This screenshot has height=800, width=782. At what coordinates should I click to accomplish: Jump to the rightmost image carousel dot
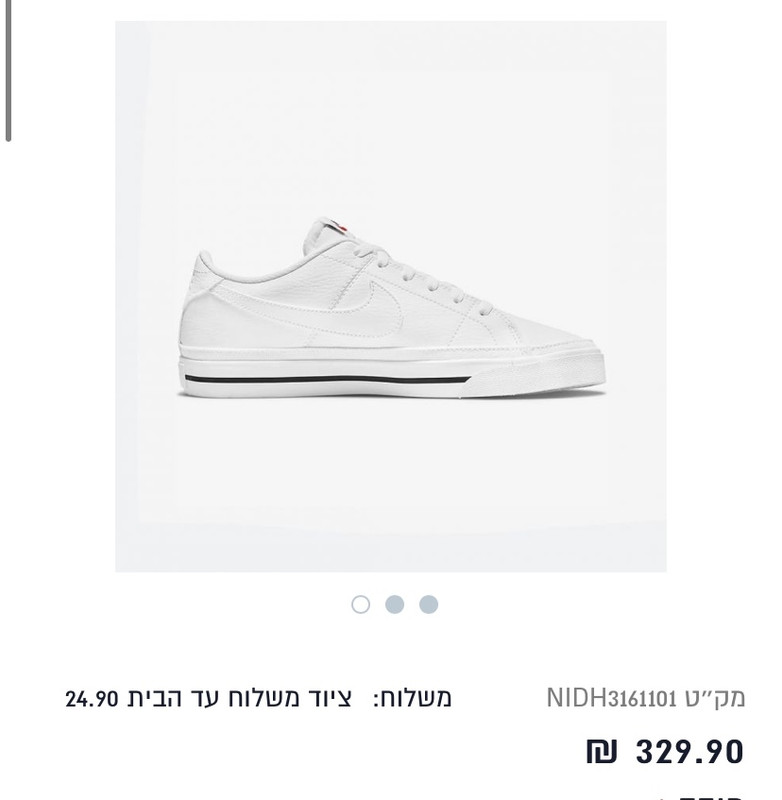[x=429, y=604]
